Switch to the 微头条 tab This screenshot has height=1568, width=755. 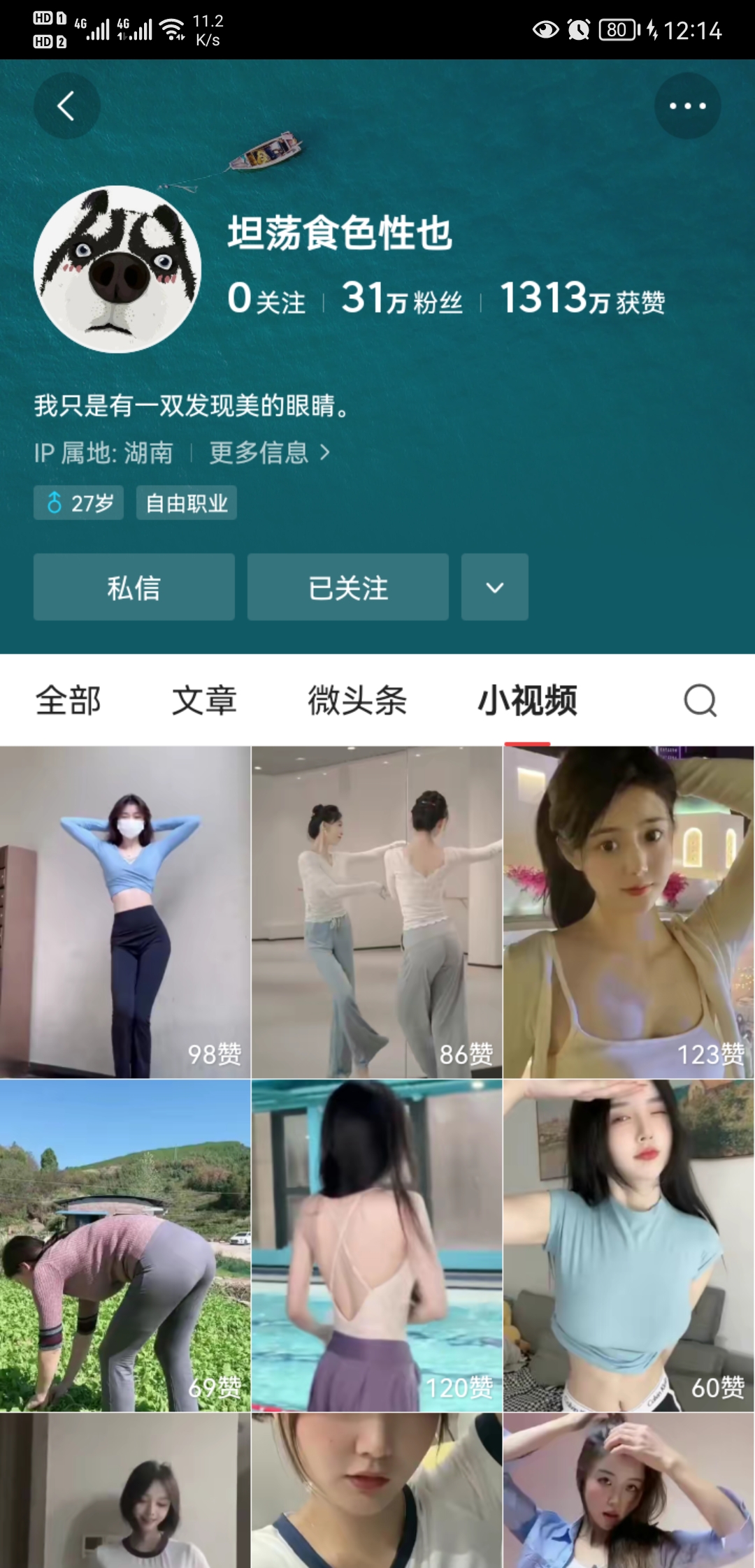(x=357, y=700)
